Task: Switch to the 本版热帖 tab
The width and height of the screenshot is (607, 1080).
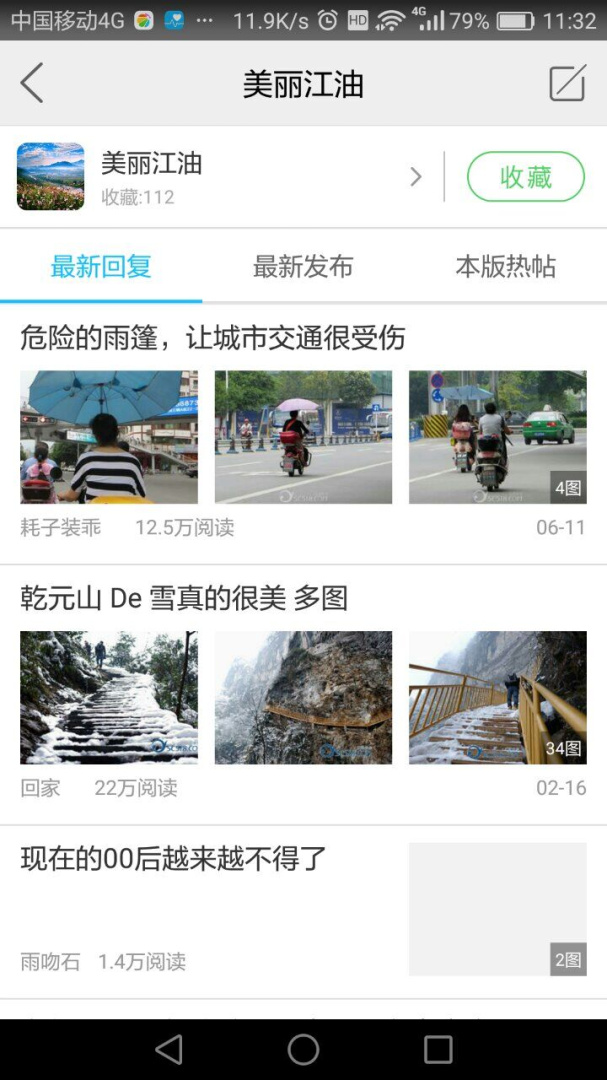Action: tap(505, 267)
